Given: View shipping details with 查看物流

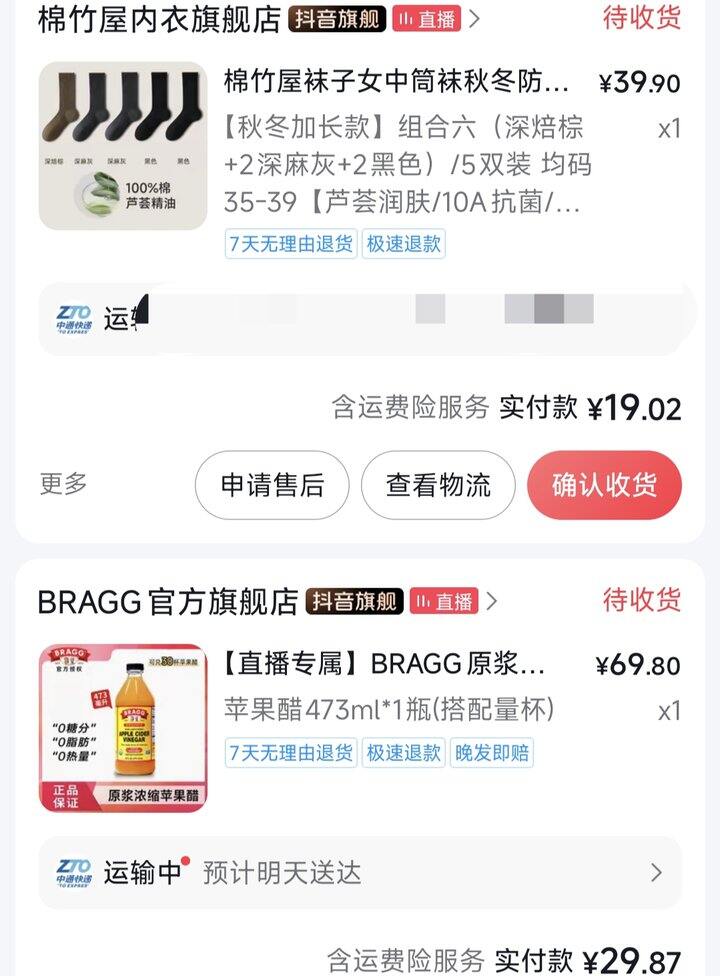Looking at the screenshot, I should 438,486.
